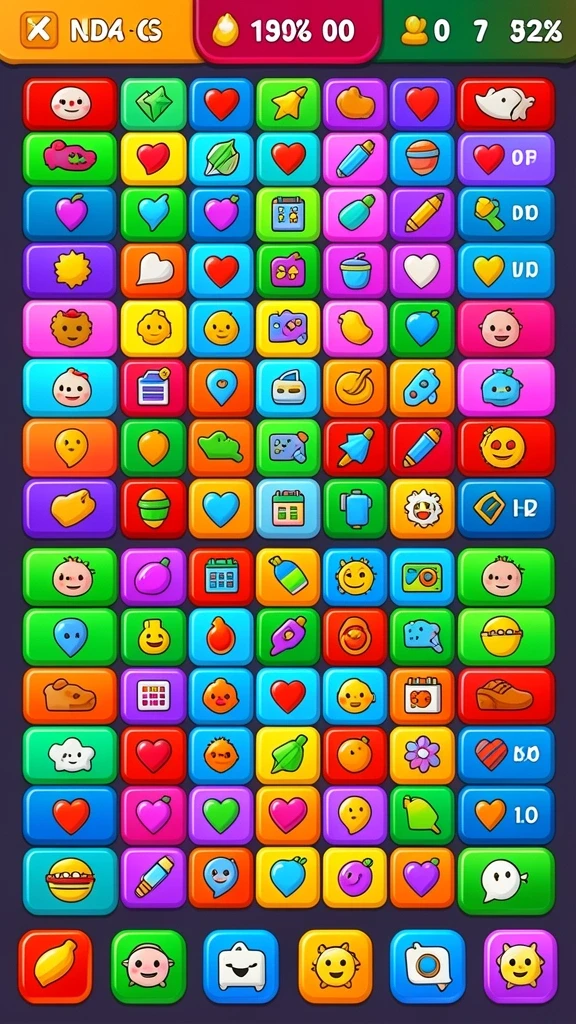This screenshot has height=1024, width=576.
Task: Select the banana booster on red button
Action: [x=56, y=967]
